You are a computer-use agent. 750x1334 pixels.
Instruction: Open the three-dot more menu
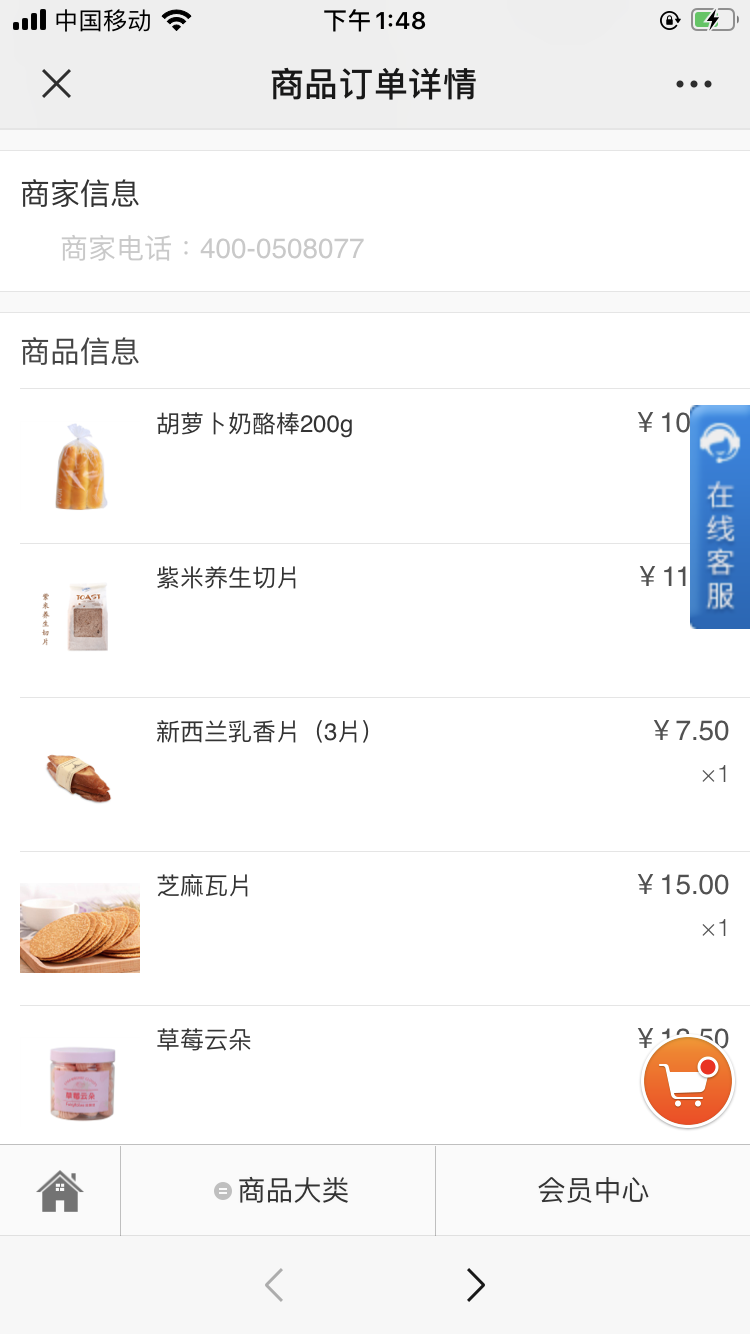[x=693, y=85]
